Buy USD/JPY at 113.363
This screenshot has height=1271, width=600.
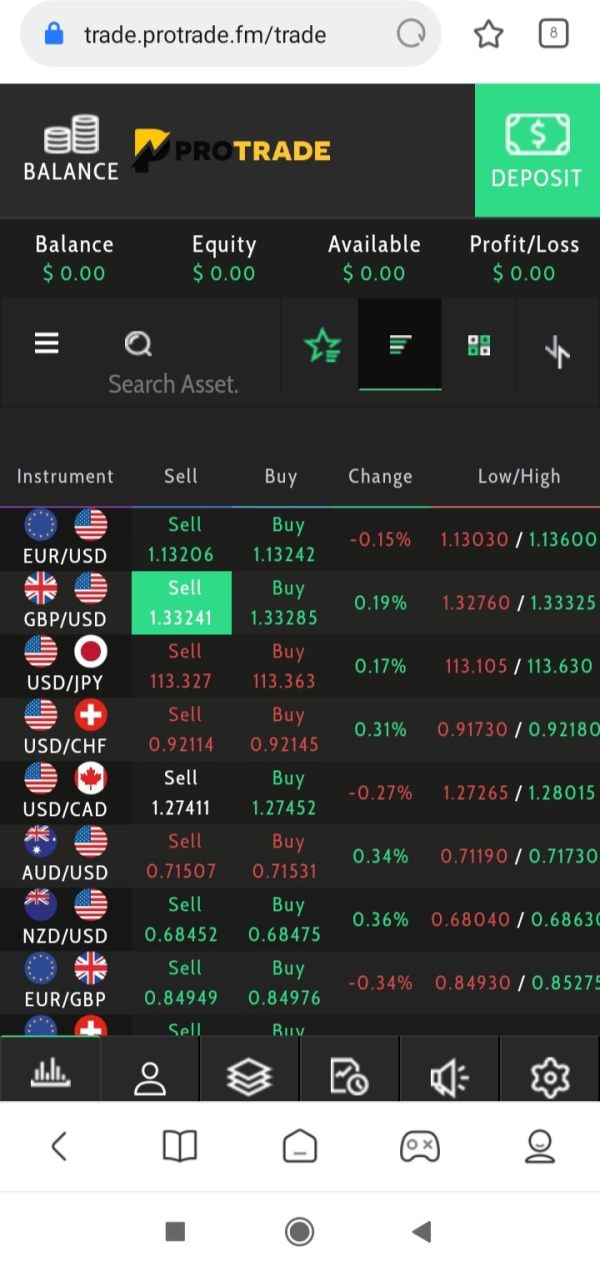coord(284,666)
